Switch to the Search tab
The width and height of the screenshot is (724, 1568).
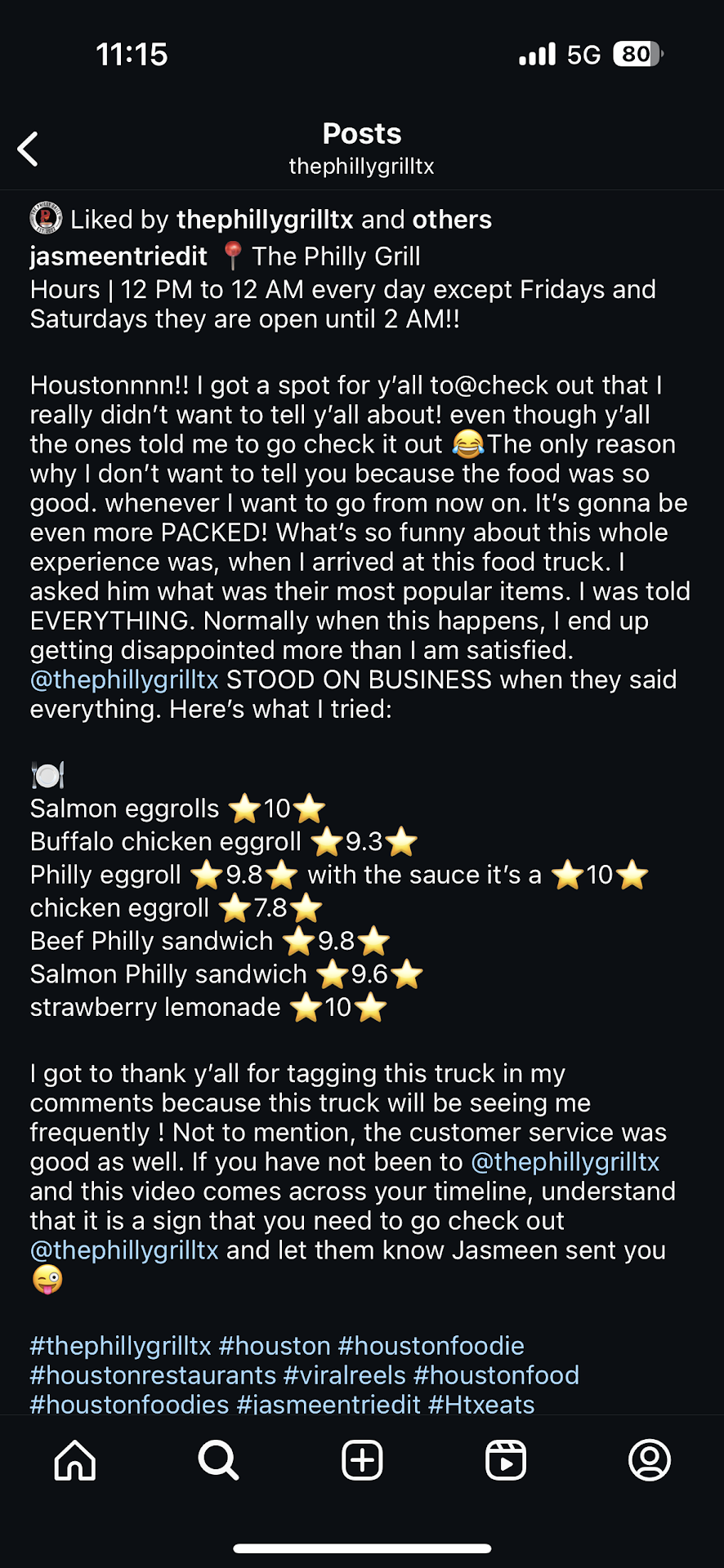pyautogui.click(x=218, y=1459)
